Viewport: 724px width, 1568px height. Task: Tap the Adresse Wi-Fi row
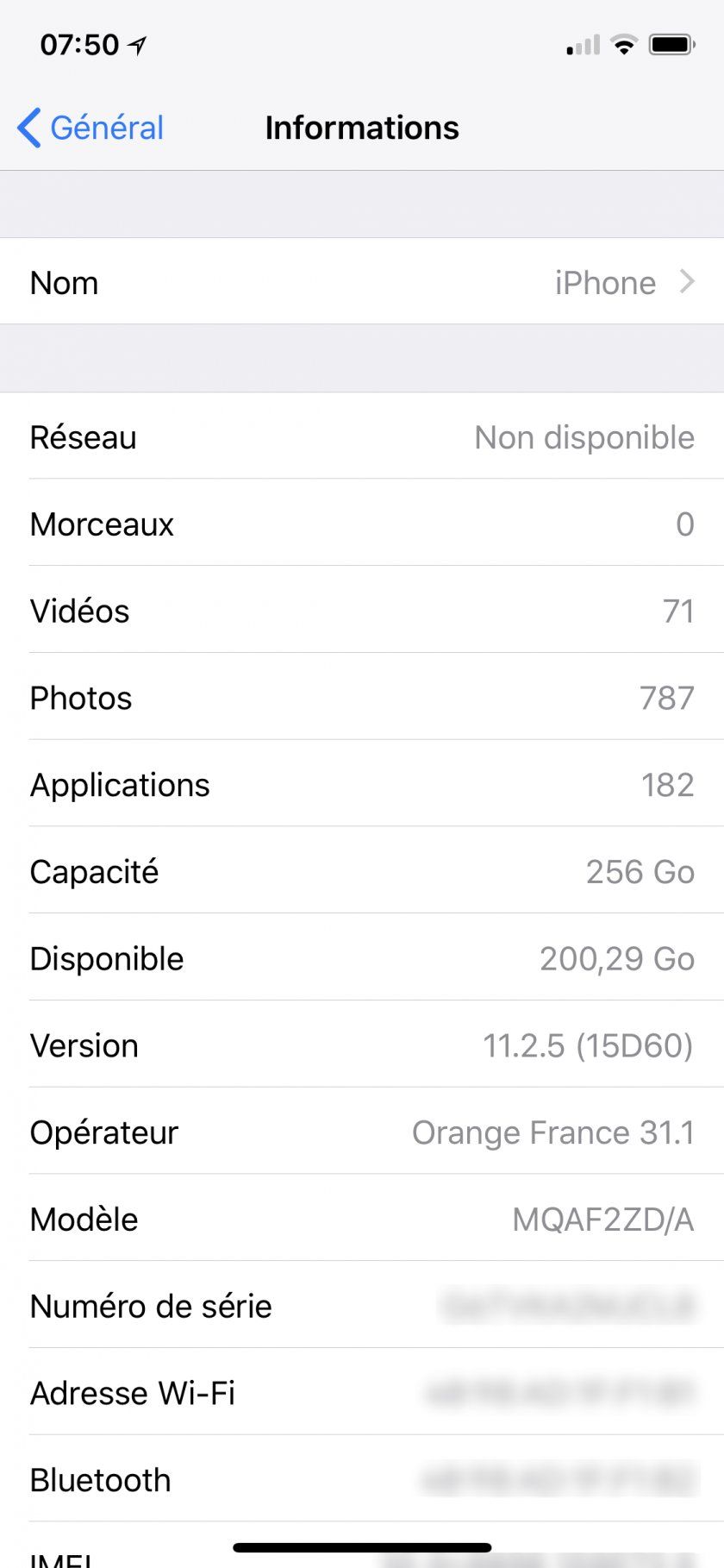point(362,1393)
